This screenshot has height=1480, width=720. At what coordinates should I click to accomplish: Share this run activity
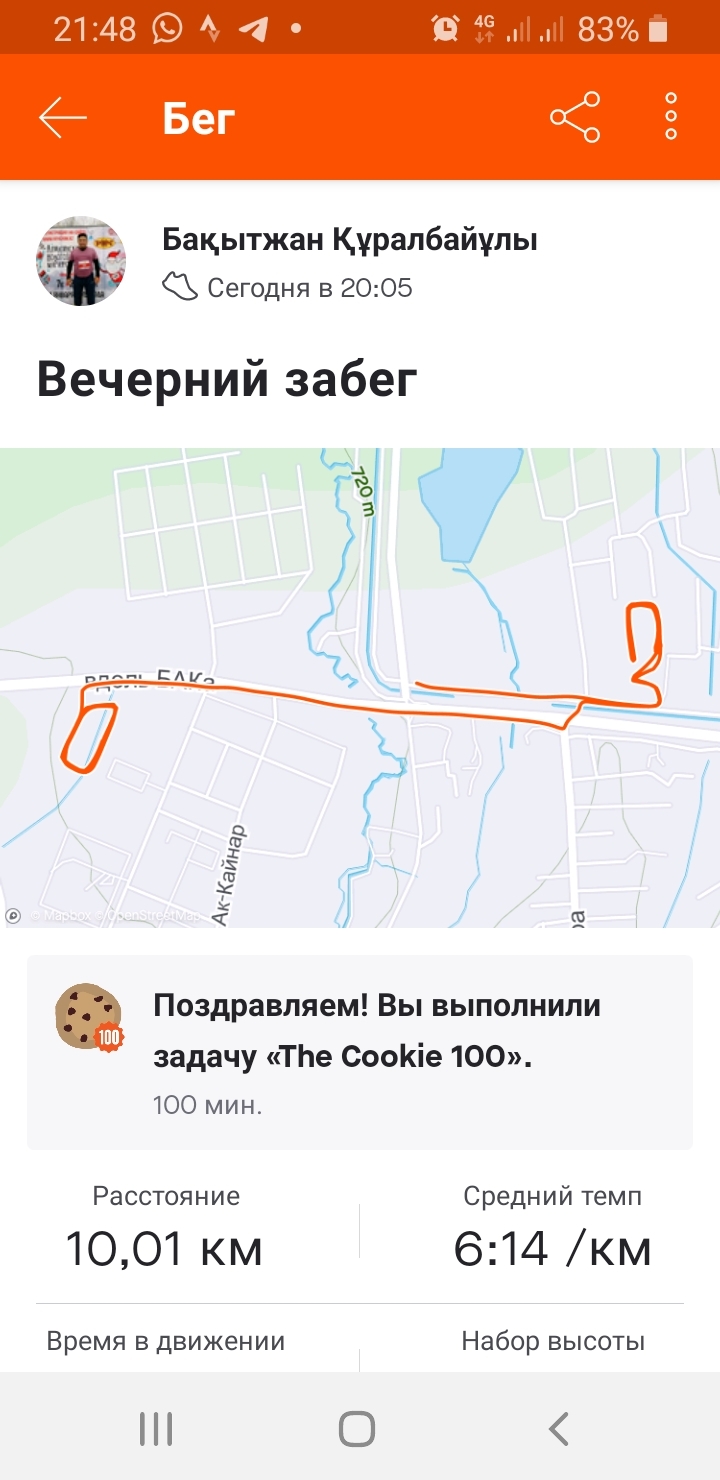point(575,118)
